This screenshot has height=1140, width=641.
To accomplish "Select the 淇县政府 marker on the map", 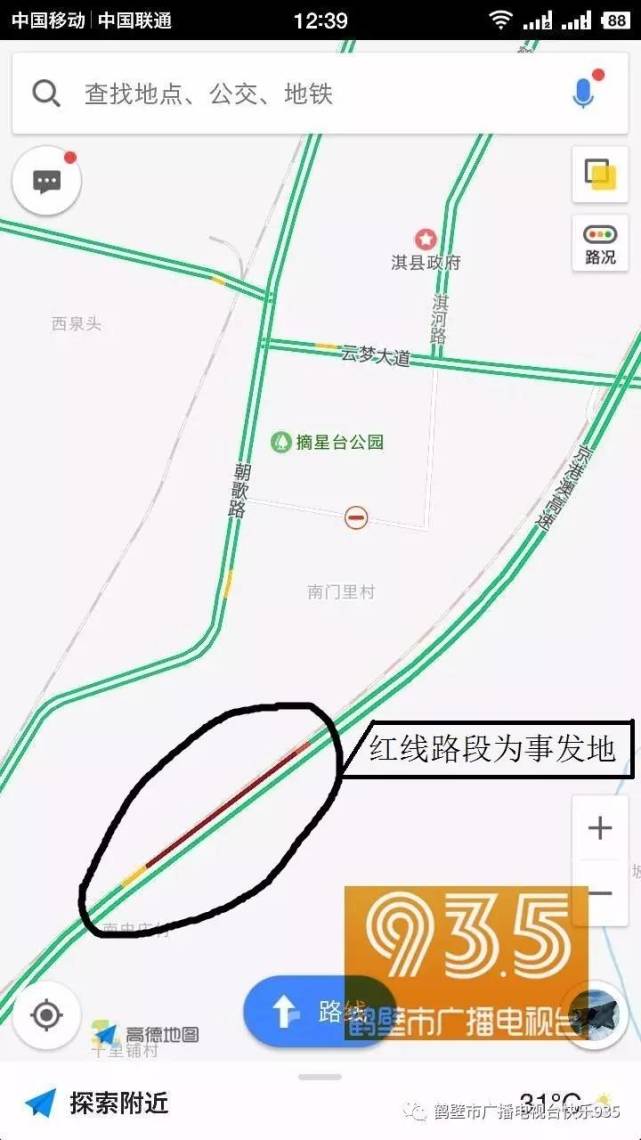I will (x=426, y=240).
